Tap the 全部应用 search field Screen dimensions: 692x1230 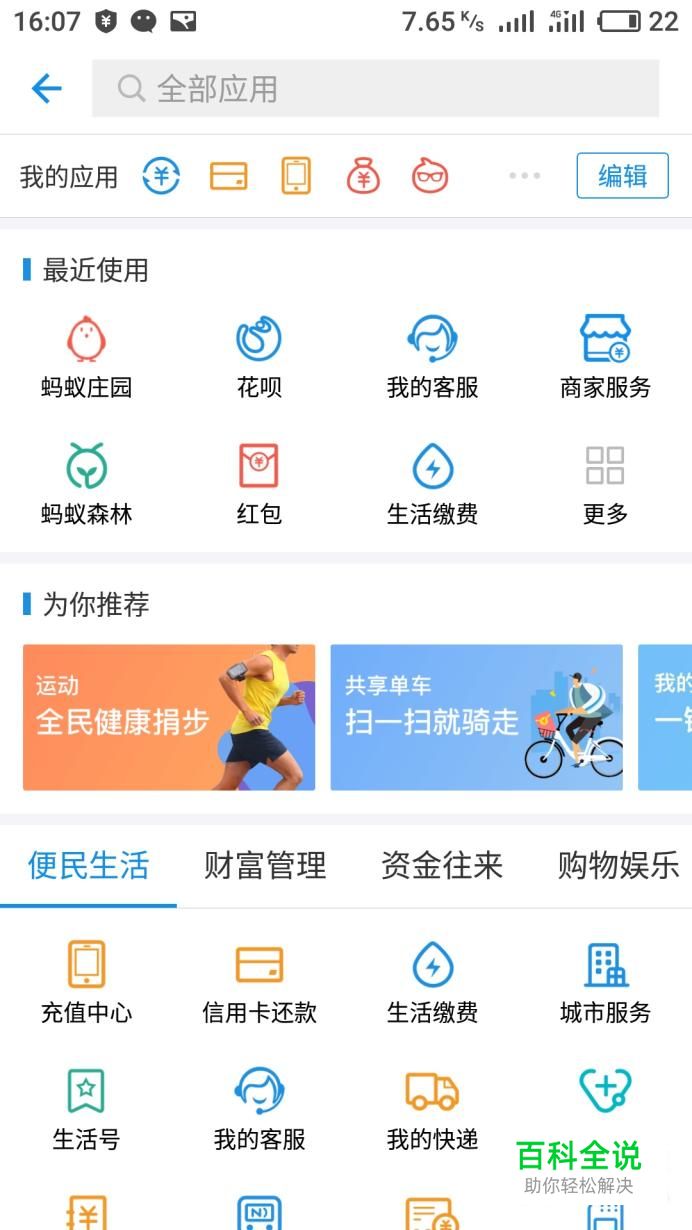375,89
